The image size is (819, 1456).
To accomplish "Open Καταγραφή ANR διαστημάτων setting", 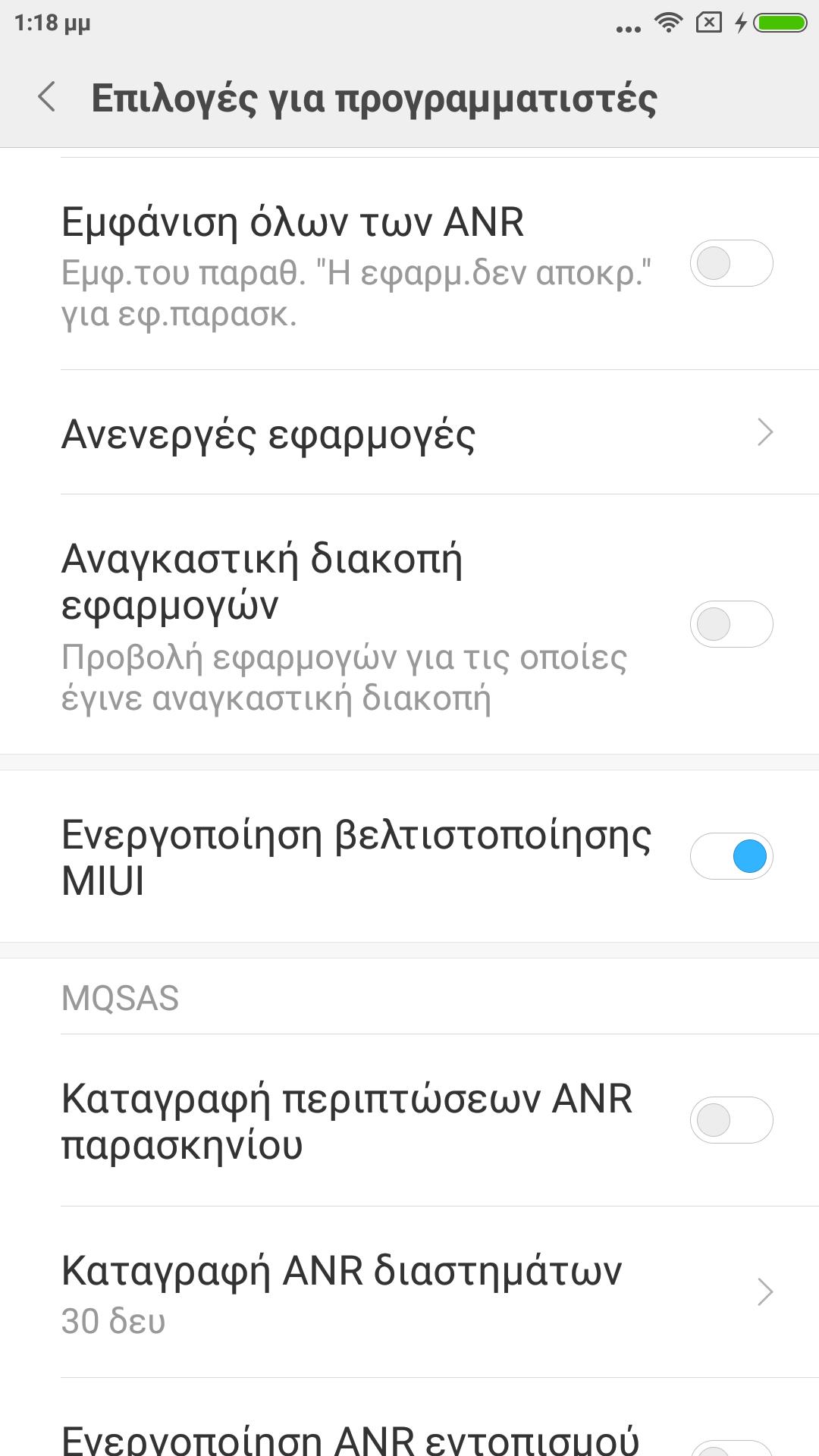I will (417, 1292).
